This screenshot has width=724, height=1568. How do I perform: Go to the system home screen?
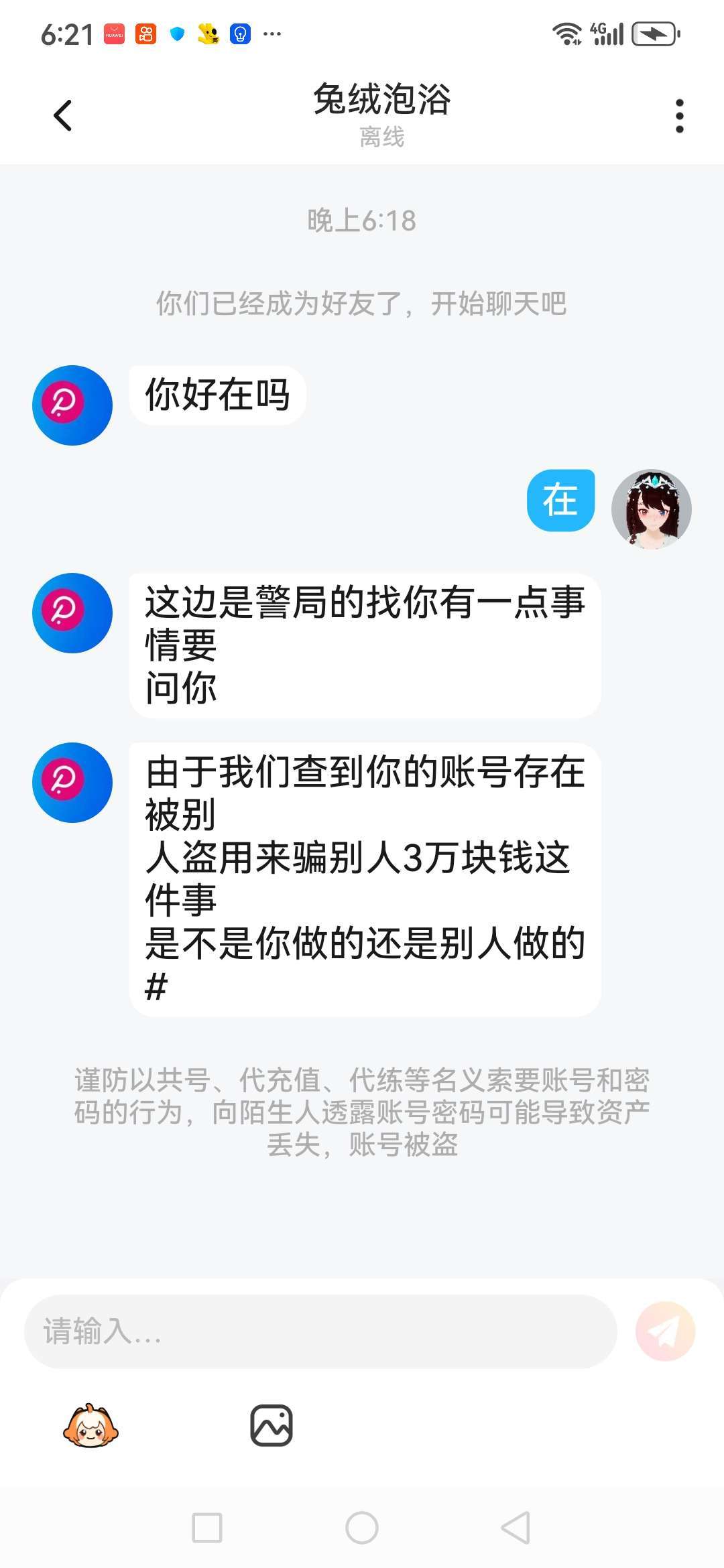tap(362, 1528)
